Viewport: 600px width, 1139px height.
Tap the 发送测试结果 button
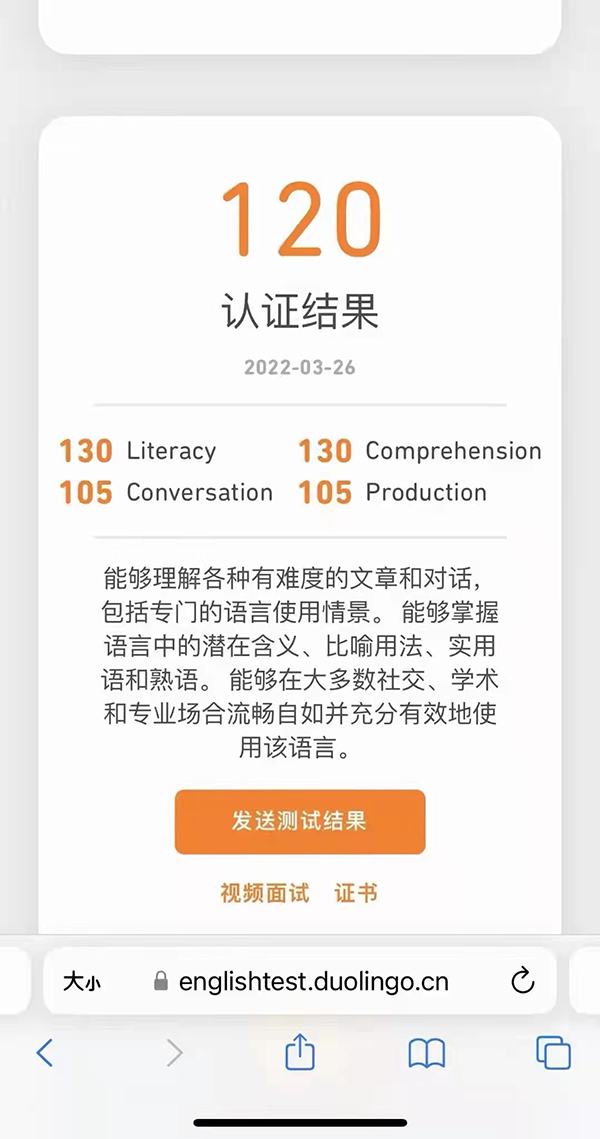[x=300, y=822]
